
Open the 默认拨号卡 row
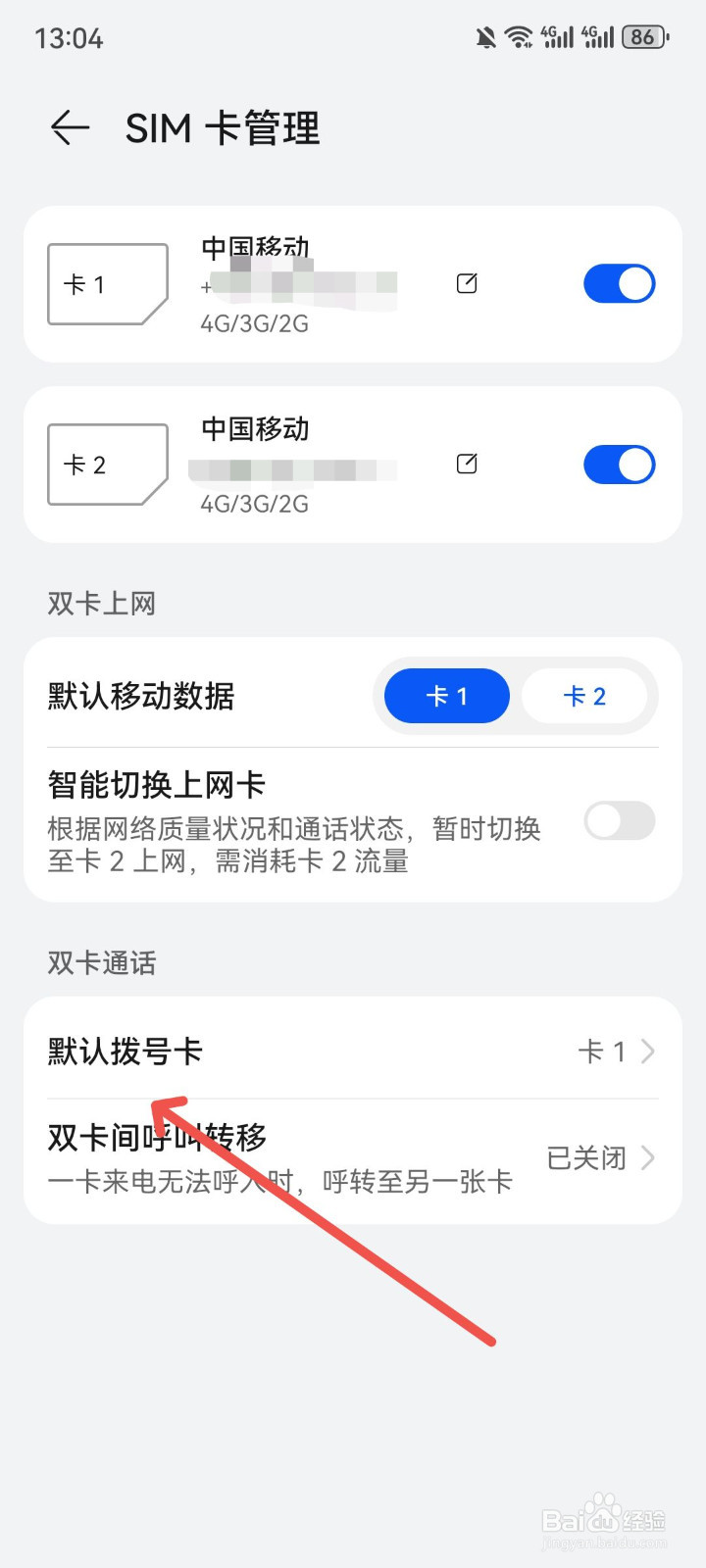point(294,1051)
